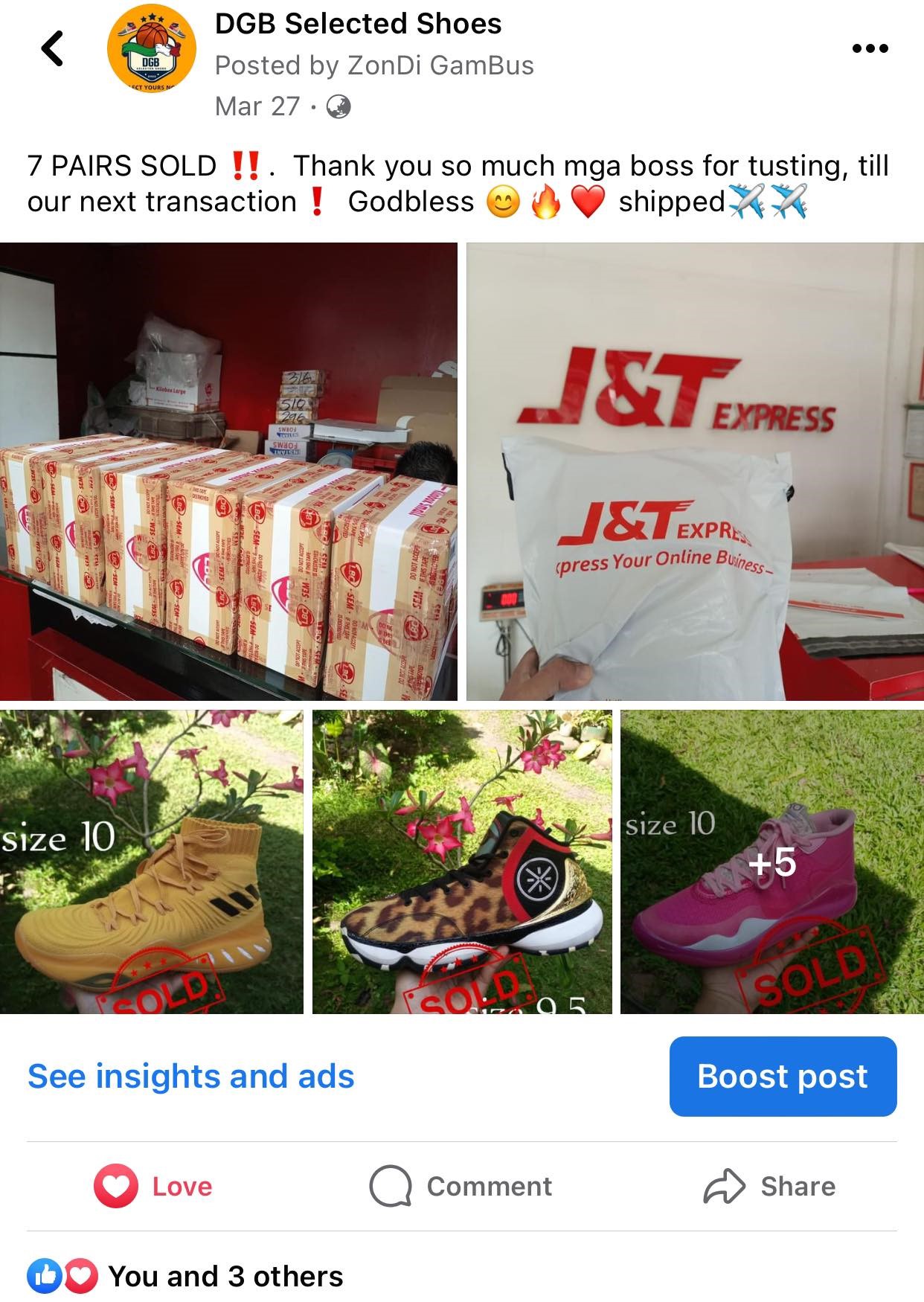
Task: Open photo of taped shipping boxes
Action: coord(228,471)
